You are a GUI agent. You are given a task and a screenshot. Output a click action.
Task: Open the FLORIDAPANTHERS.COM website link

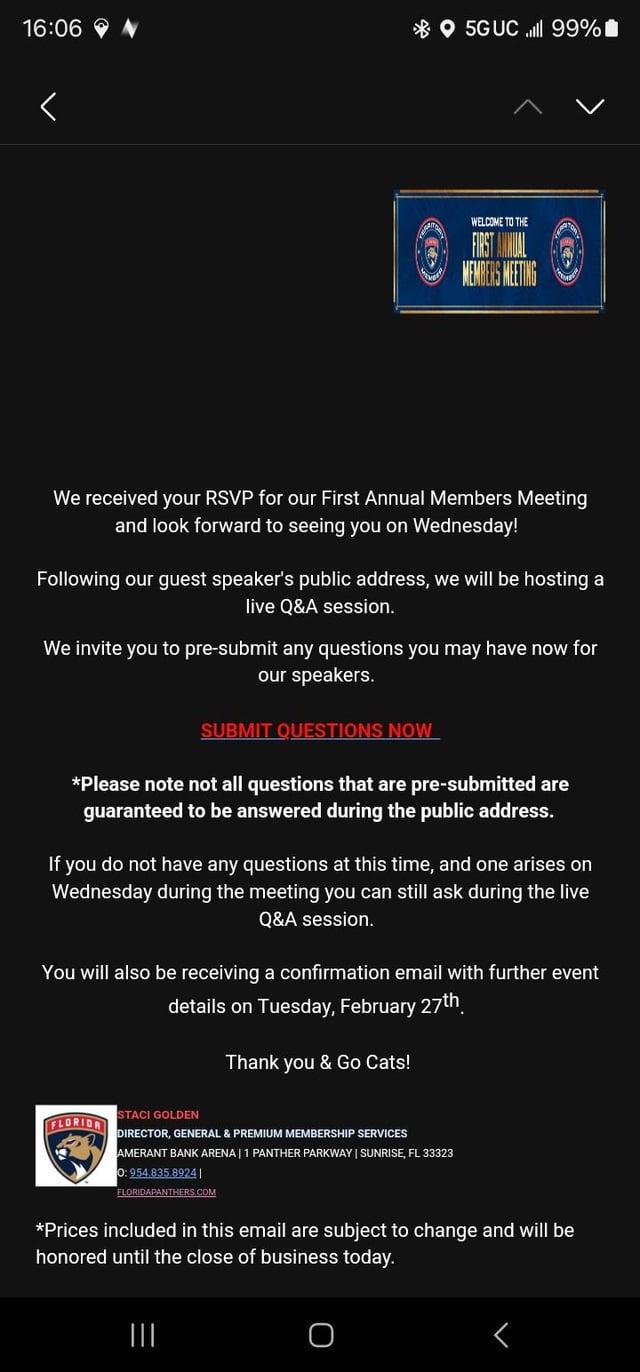tap(166, 1192)
